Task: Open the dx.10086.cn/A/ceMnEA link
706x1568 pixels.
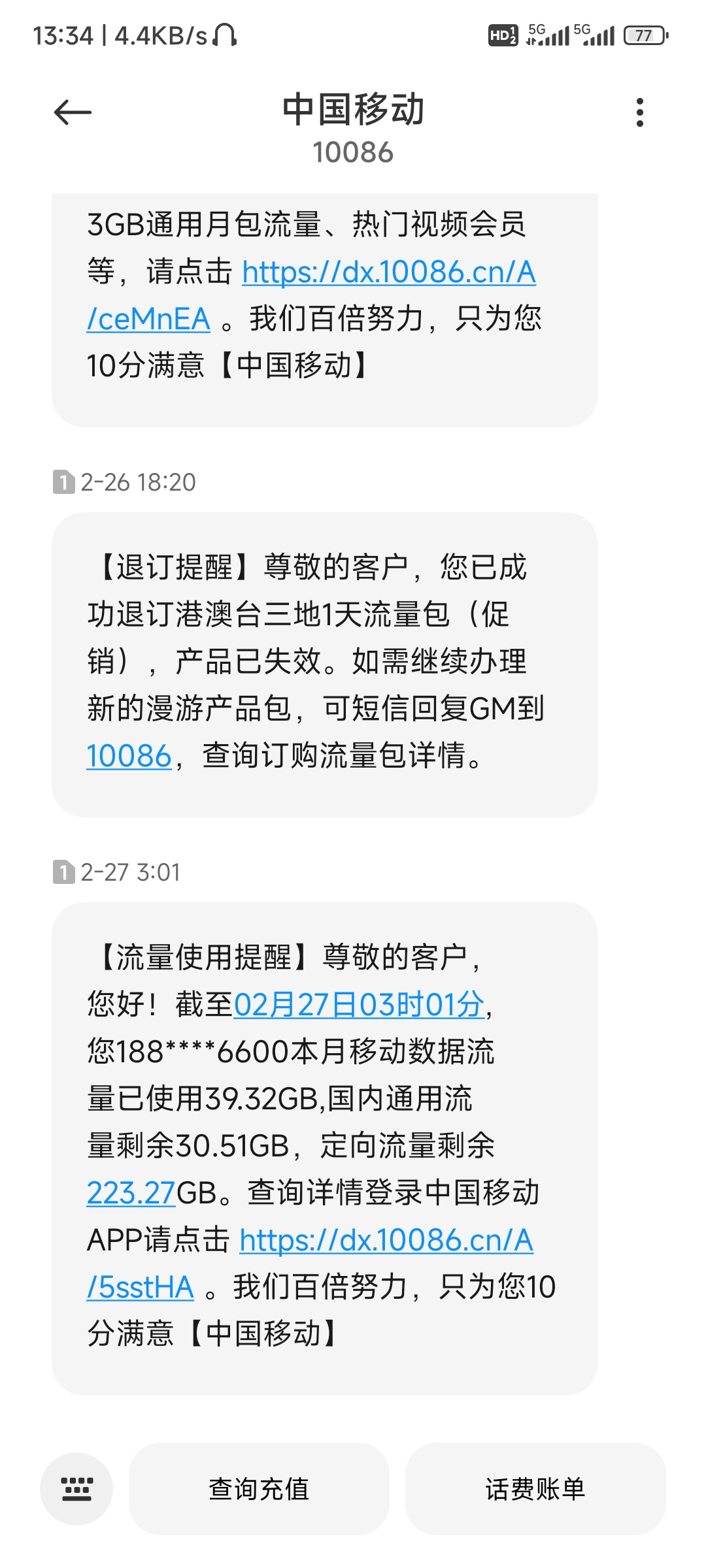Action: point(388,272)
